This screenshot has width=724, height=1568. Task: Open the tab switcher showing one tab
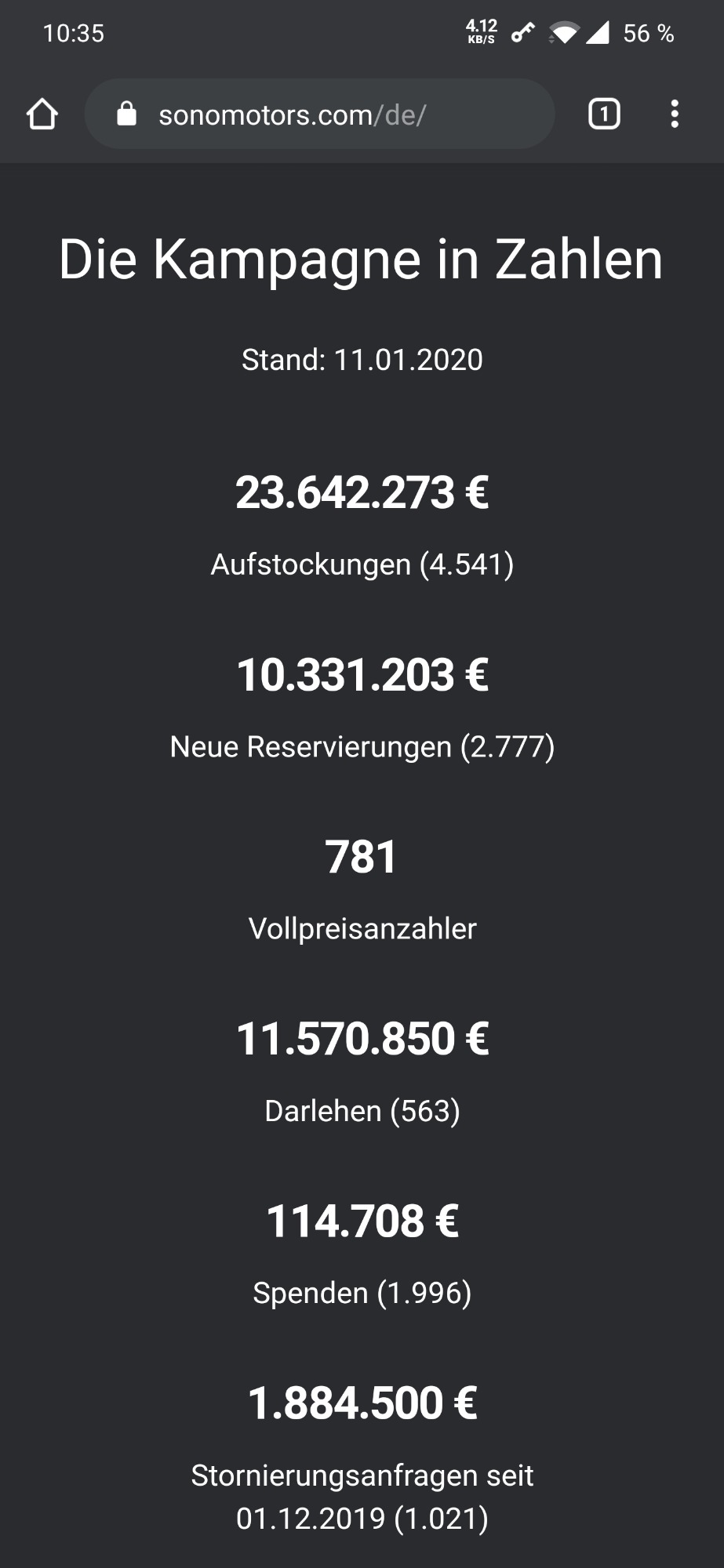tap(603, 114)
